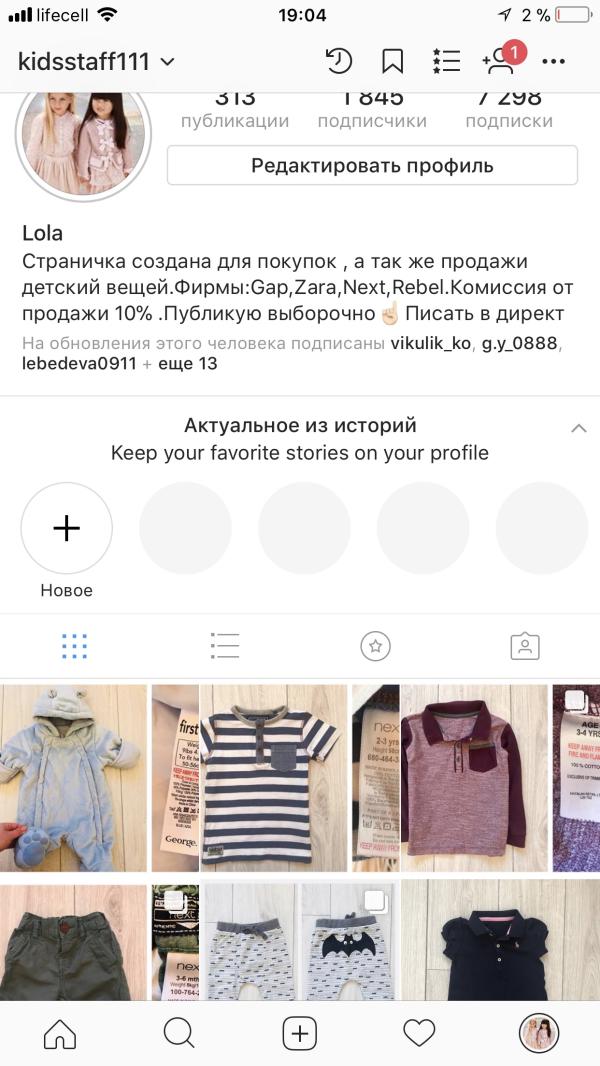Image resolution: width=600 pixels, height=1066 pixels.
Task: Open discover people icon with notification badge
Action: tap(500, 60)
